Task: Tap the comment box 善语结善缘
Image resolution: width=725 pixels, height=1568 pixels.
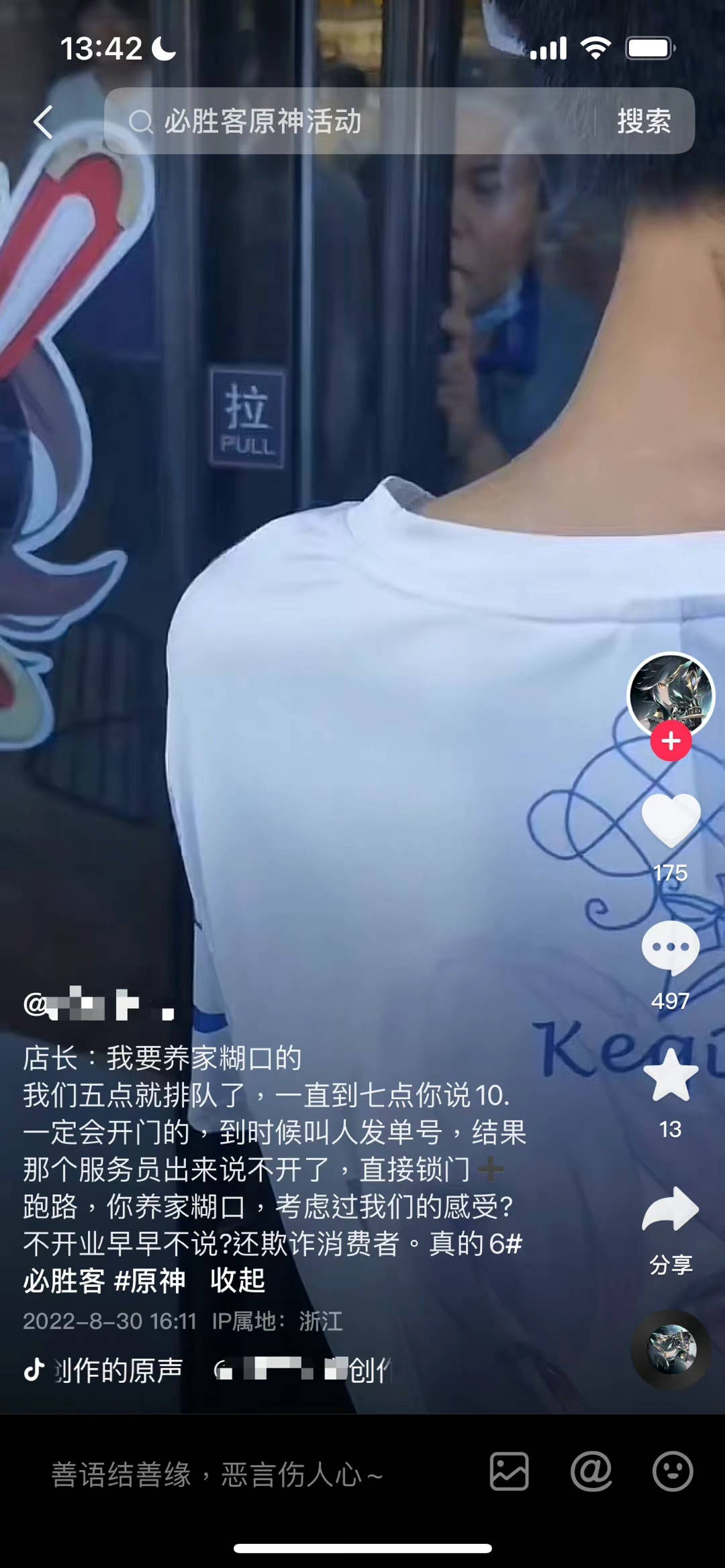Action: pyautogui.click(x=217, y=1474)
